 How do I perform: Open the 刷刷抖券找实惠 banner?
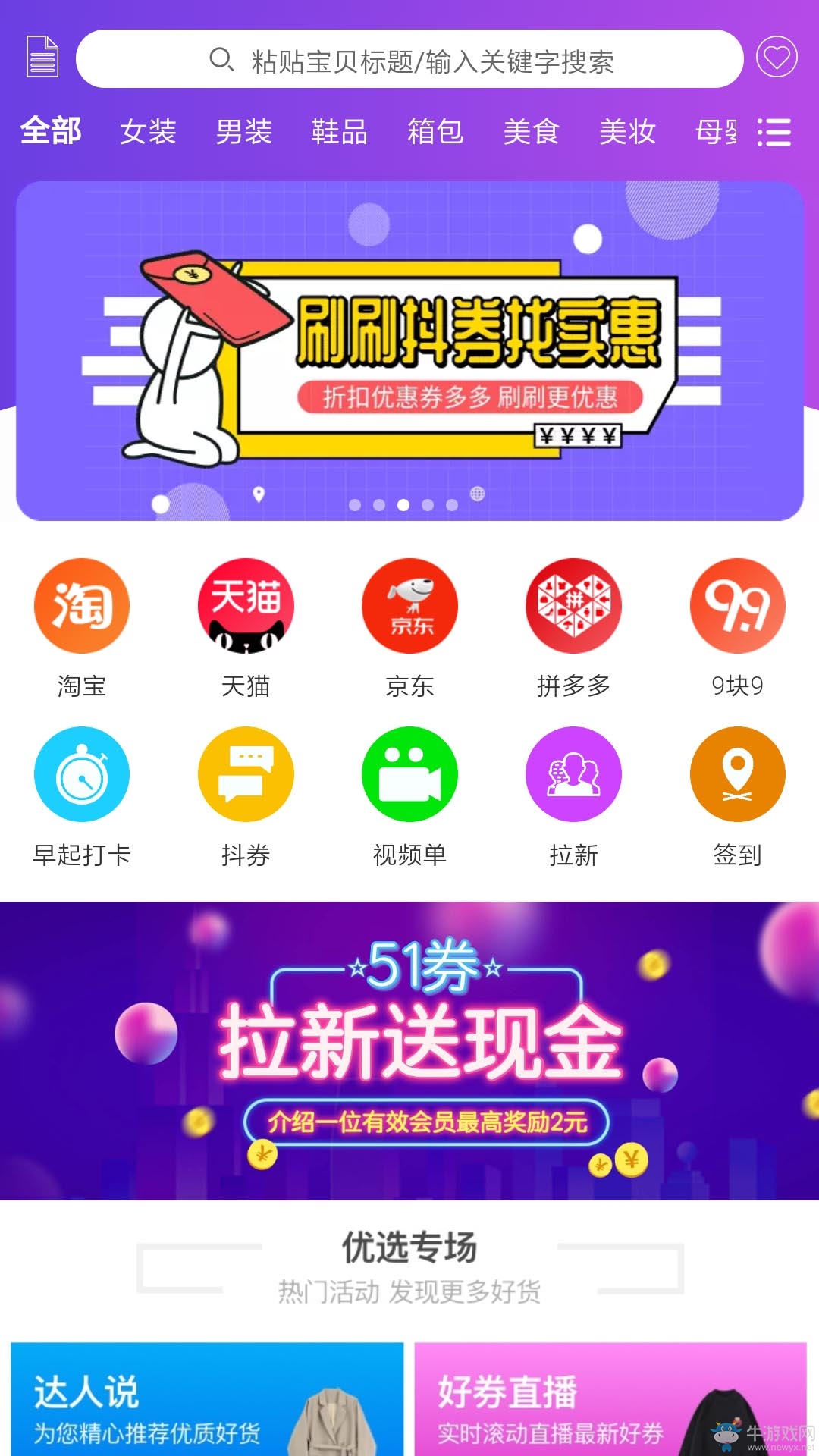(409, 350)
